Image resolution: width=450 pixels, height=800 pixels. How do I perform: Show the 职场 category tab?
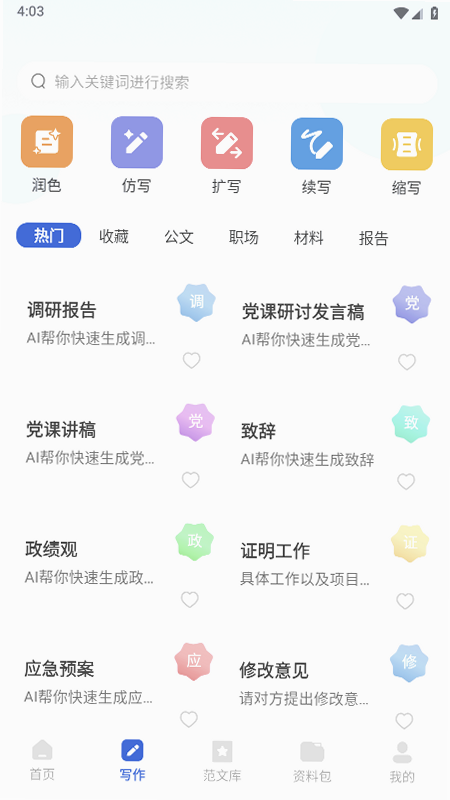coord(244,237)
